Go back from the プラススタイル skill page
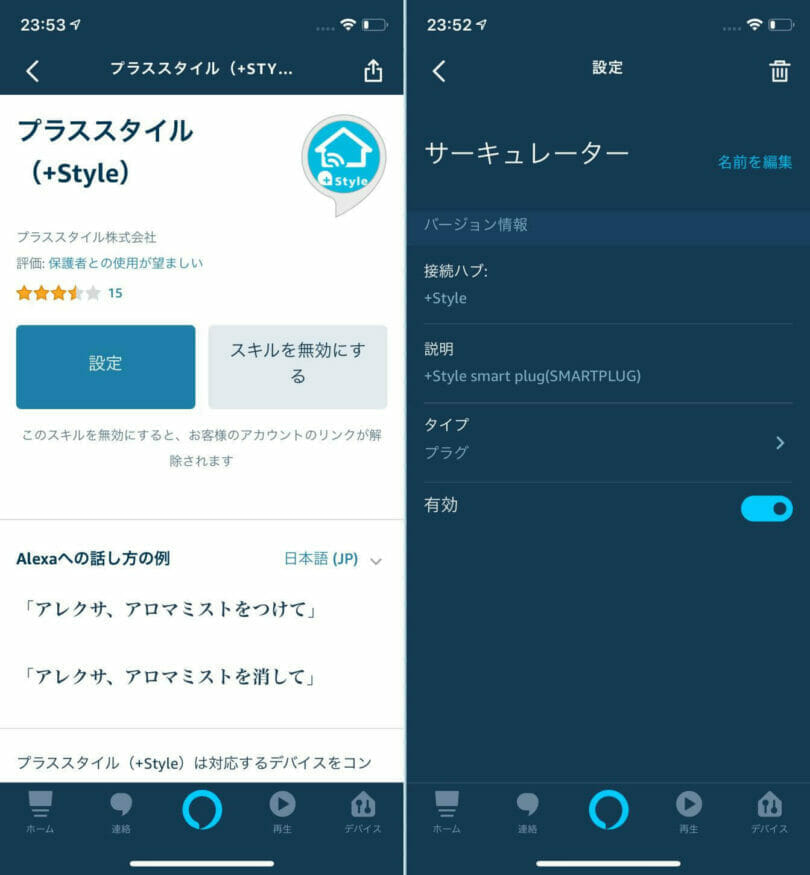The height and width of the screenshot is (875, 810). [x=32, y=70]
